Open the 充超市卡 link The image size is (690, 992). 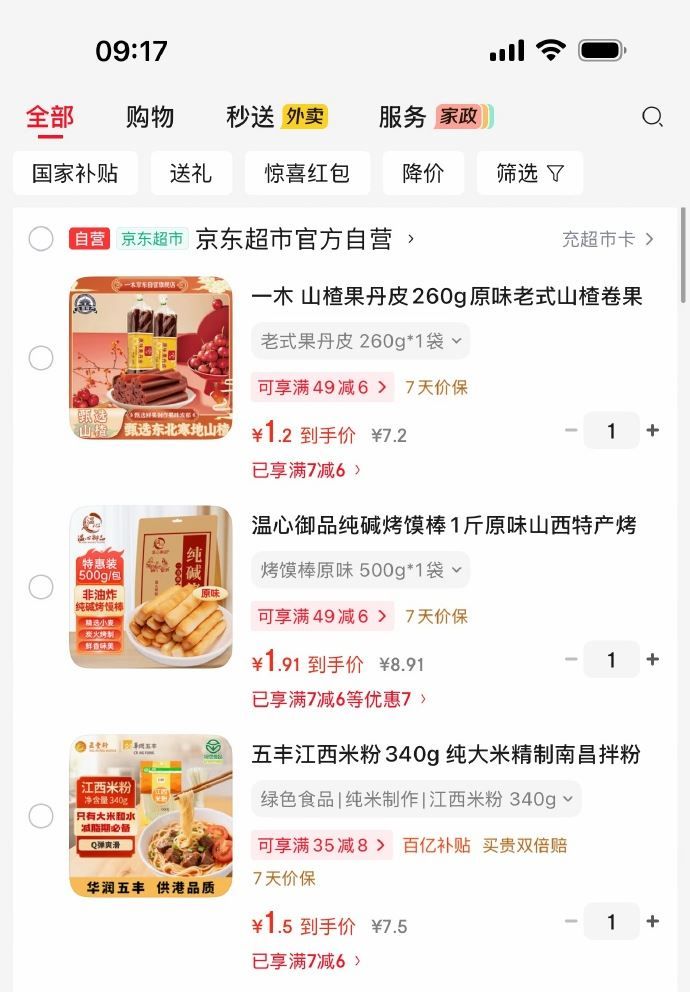pyautogui.click(x=607, y=239)
